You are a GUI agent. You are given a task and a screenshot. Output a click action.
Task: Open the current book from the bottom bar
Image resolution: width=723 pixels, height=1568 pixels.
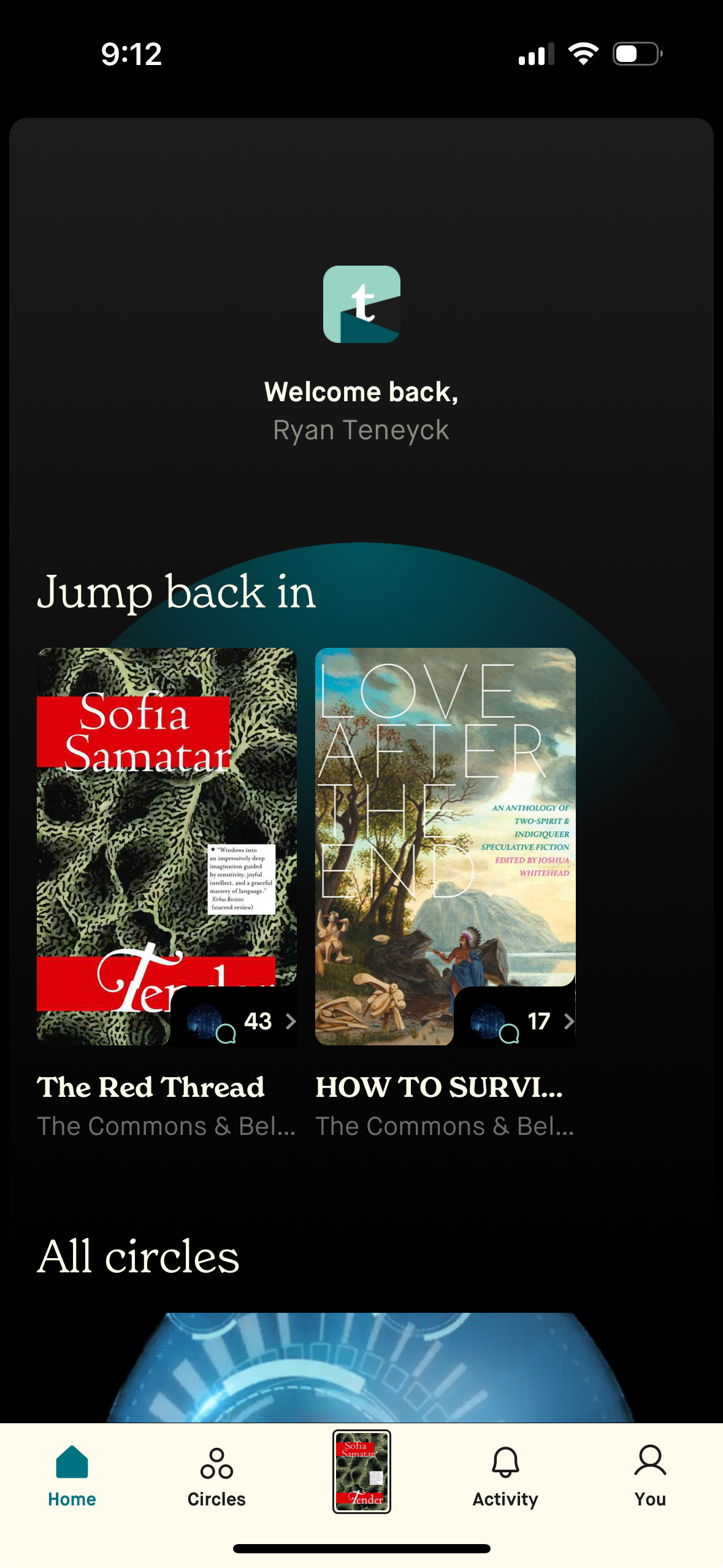click(361, 1471)
